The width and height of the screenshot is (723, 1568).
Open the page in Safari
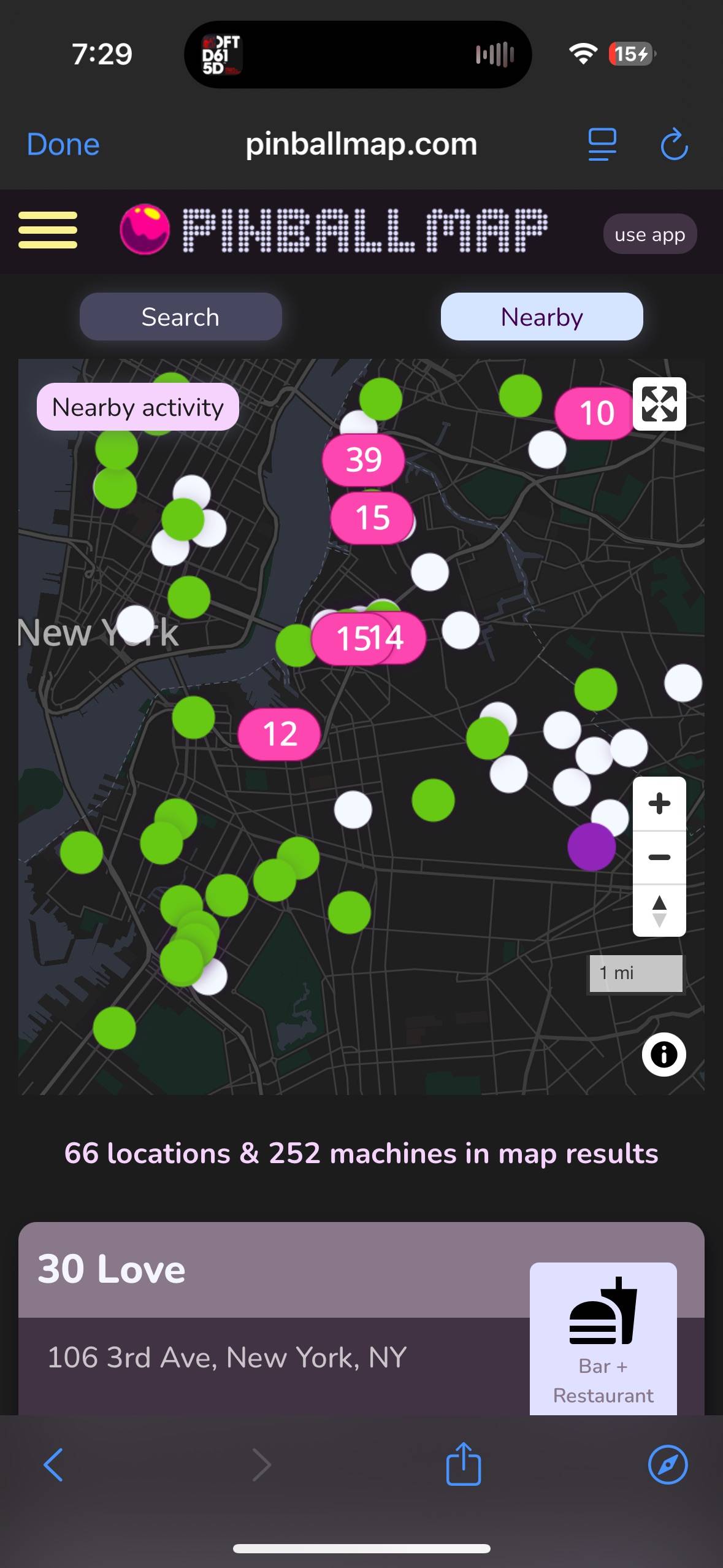point(668,1465)
